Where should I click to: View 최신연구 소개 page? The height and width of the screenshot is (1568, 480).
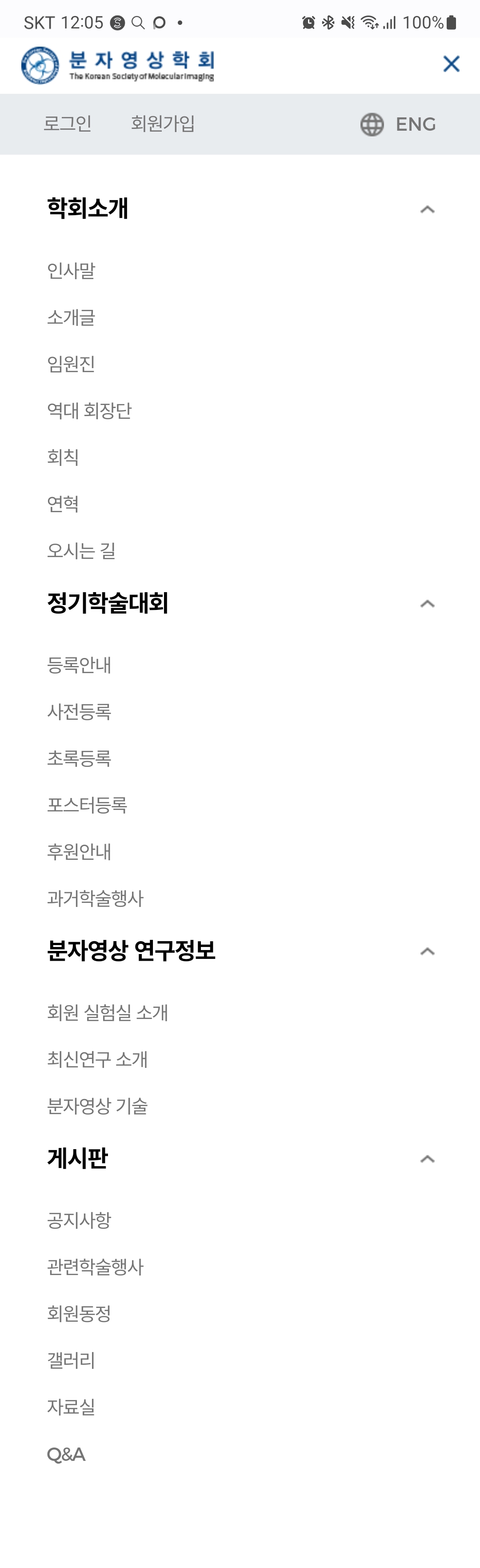pos(97,1059)
